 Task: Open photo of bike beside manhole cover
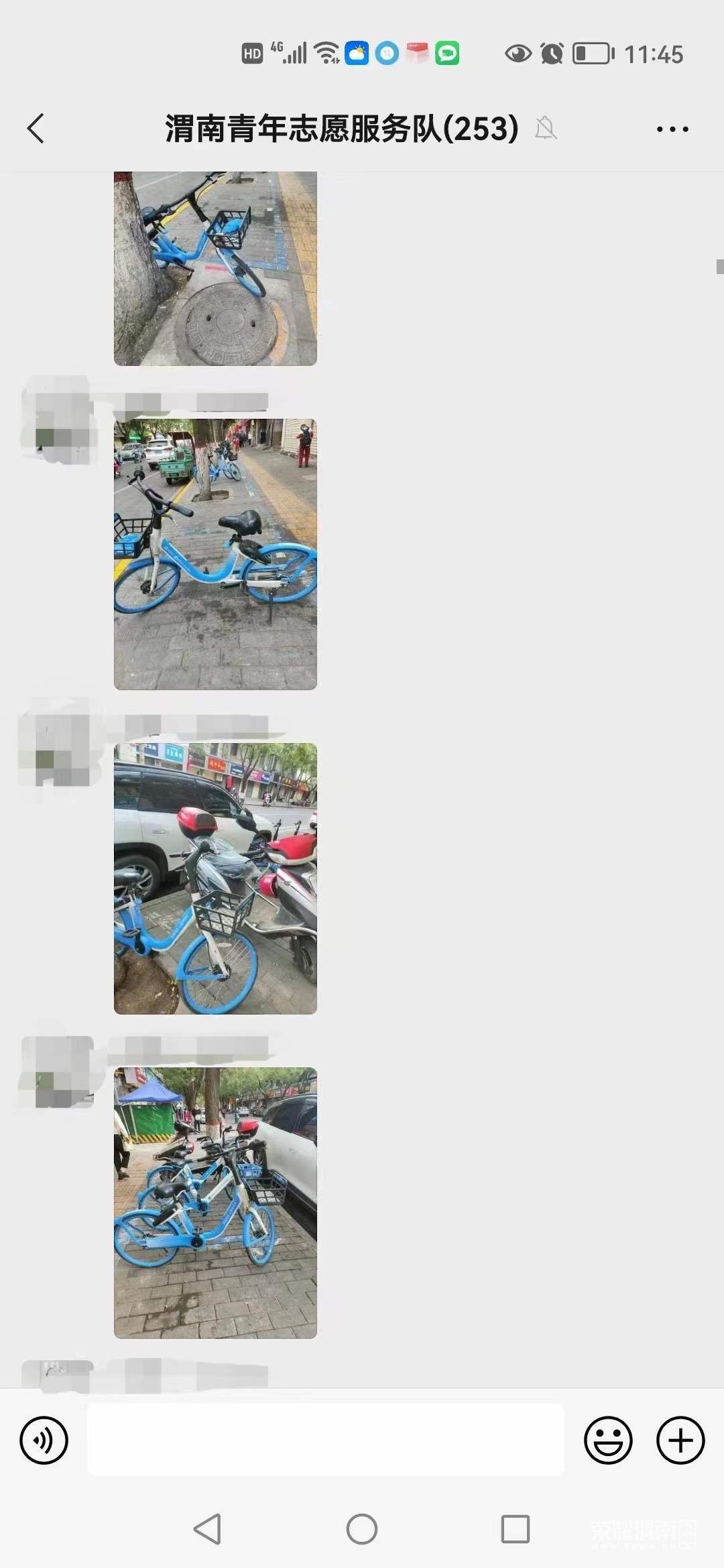[215, 268]
